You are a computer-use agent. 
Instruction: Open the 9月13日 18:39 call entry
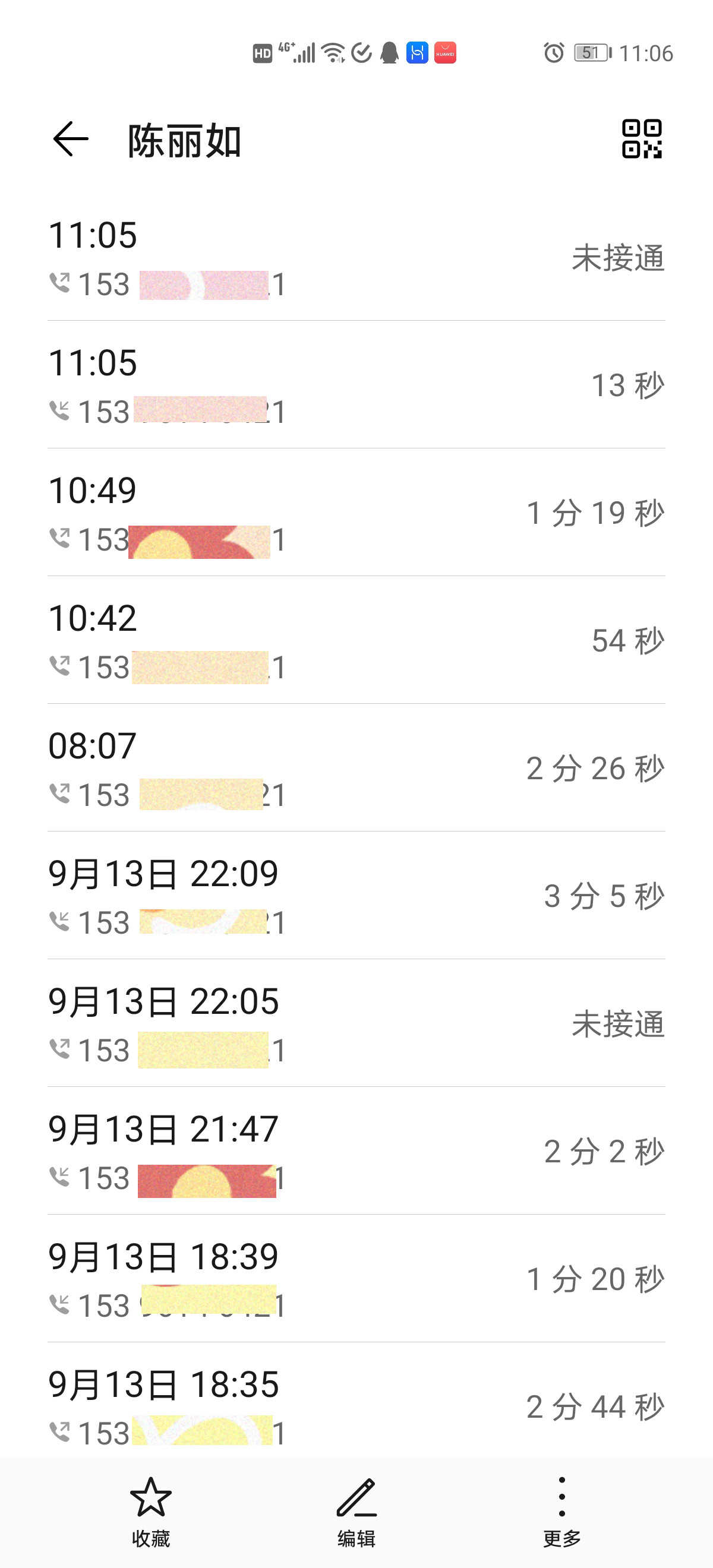(356, 1279)
